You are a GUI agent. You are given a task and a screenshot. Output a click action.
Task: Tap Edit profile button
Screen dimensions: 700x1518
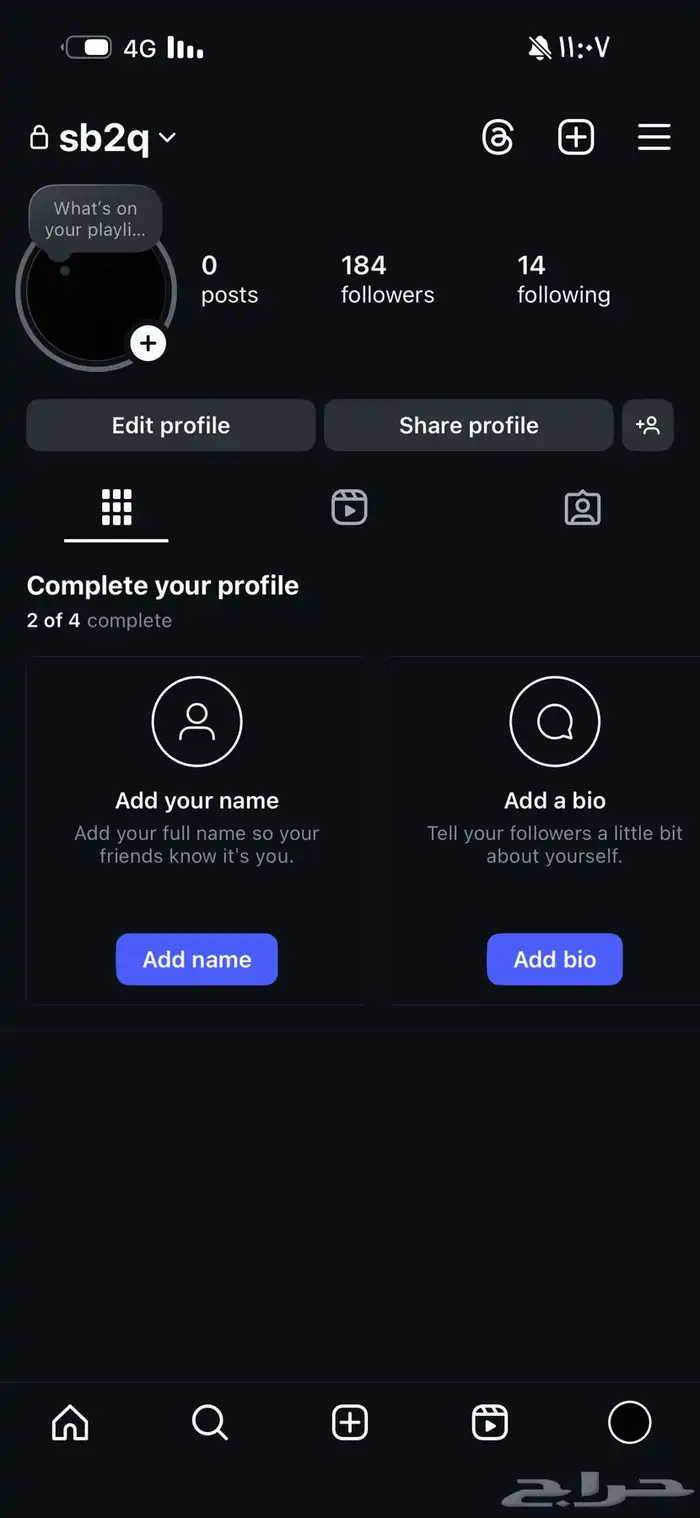click(x=171, y=425)
